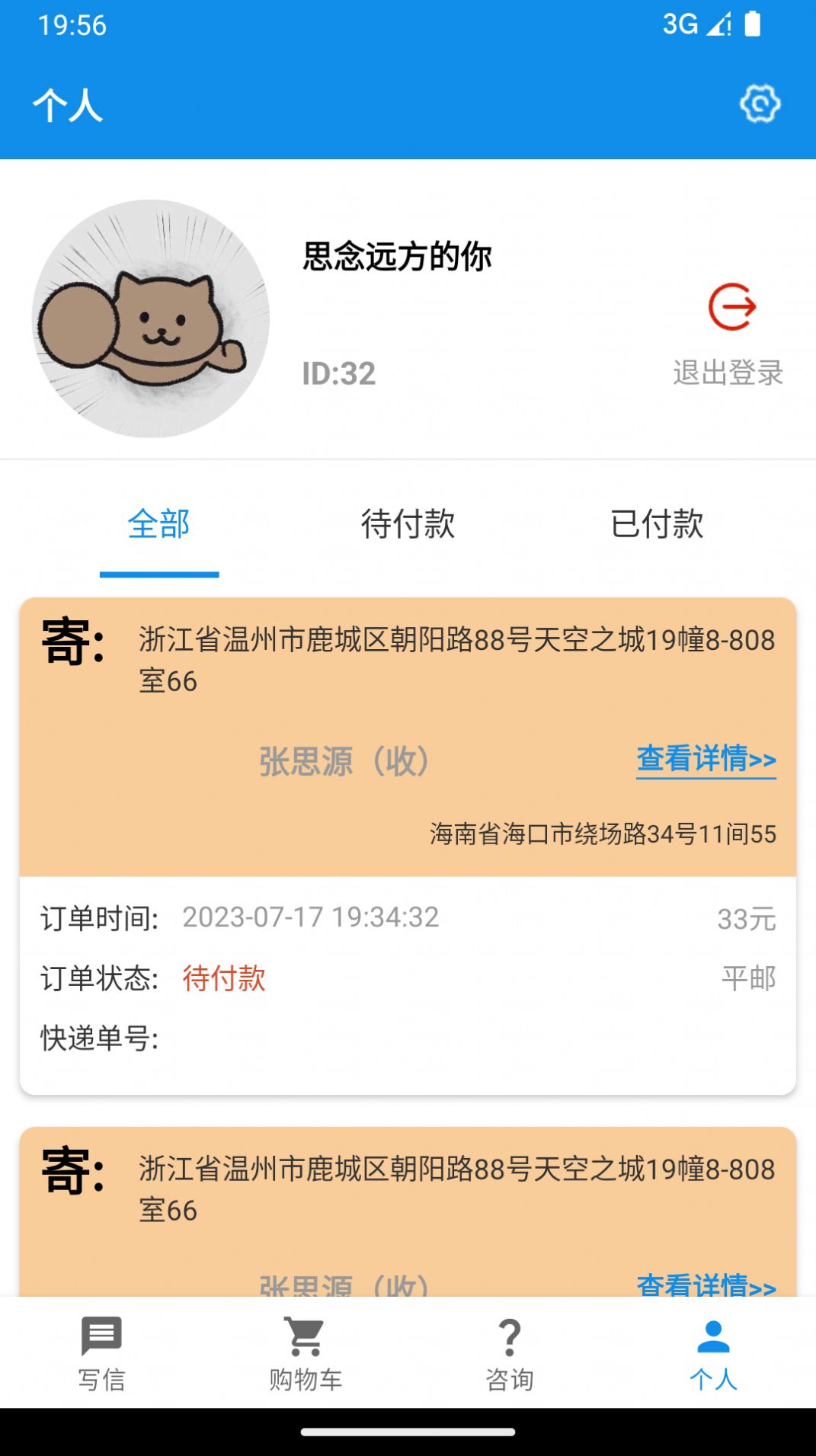Open settings from the top blue header

coord(760,105)
